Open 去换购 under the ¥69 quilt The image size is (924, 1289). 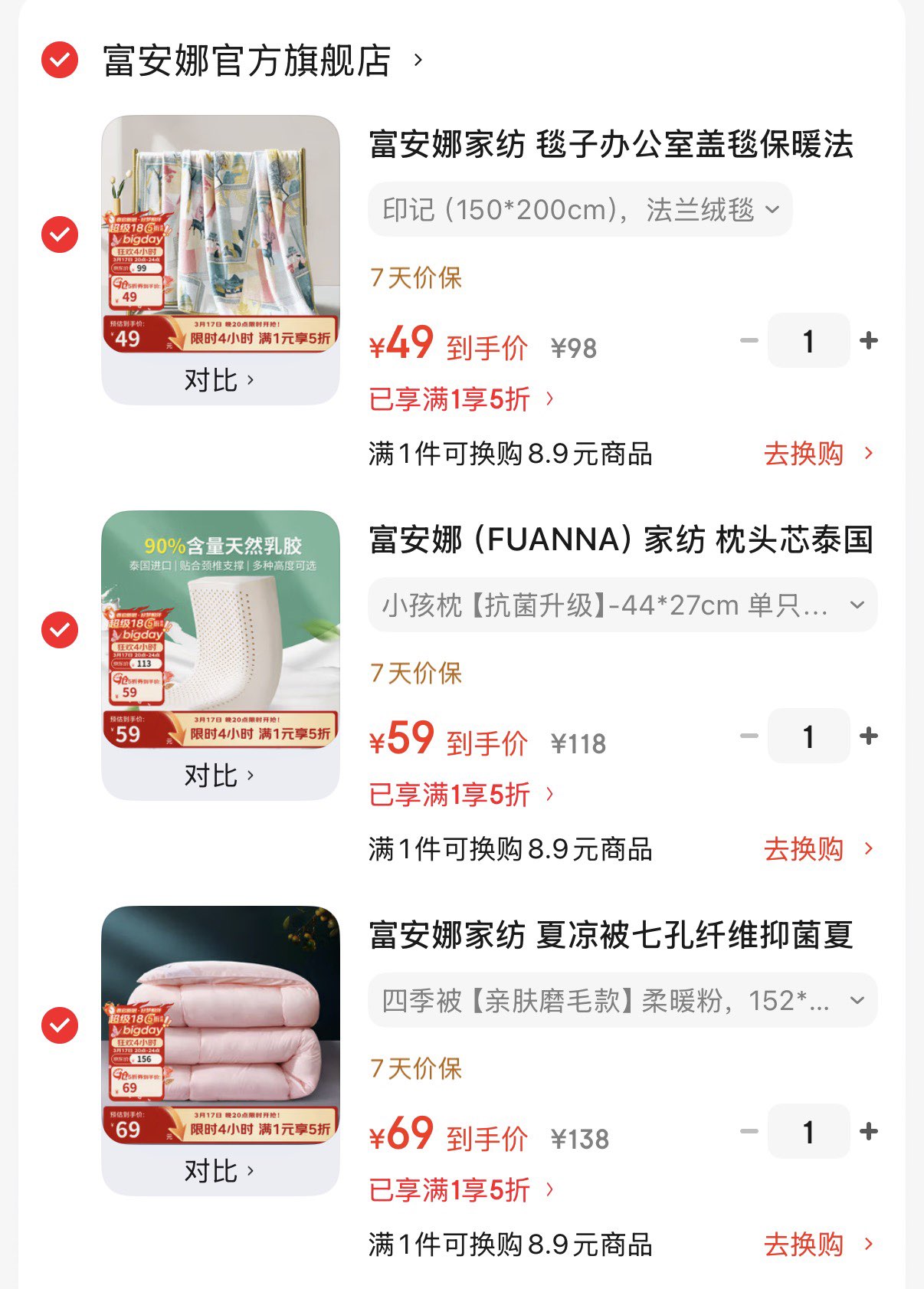(818, 1245)
